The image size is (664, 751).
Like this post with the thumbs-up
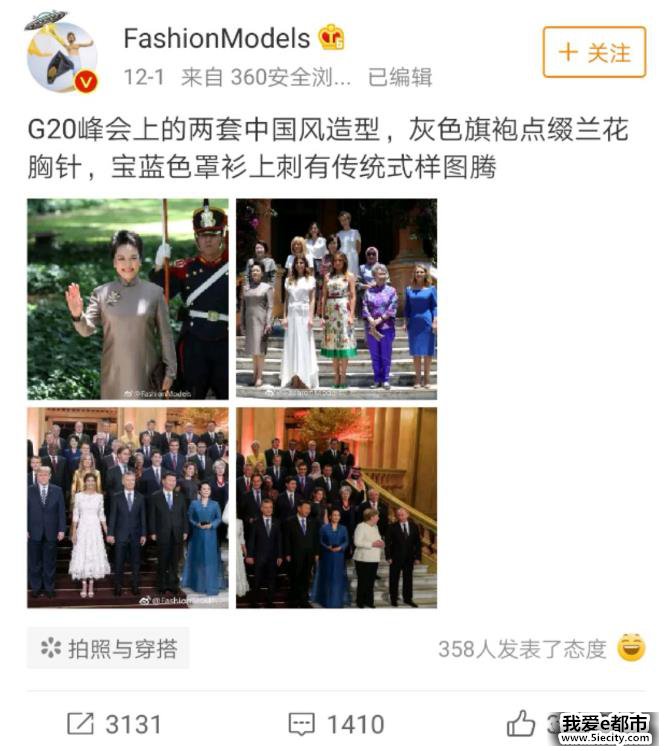pyautogui.click(x=523, y=723)
